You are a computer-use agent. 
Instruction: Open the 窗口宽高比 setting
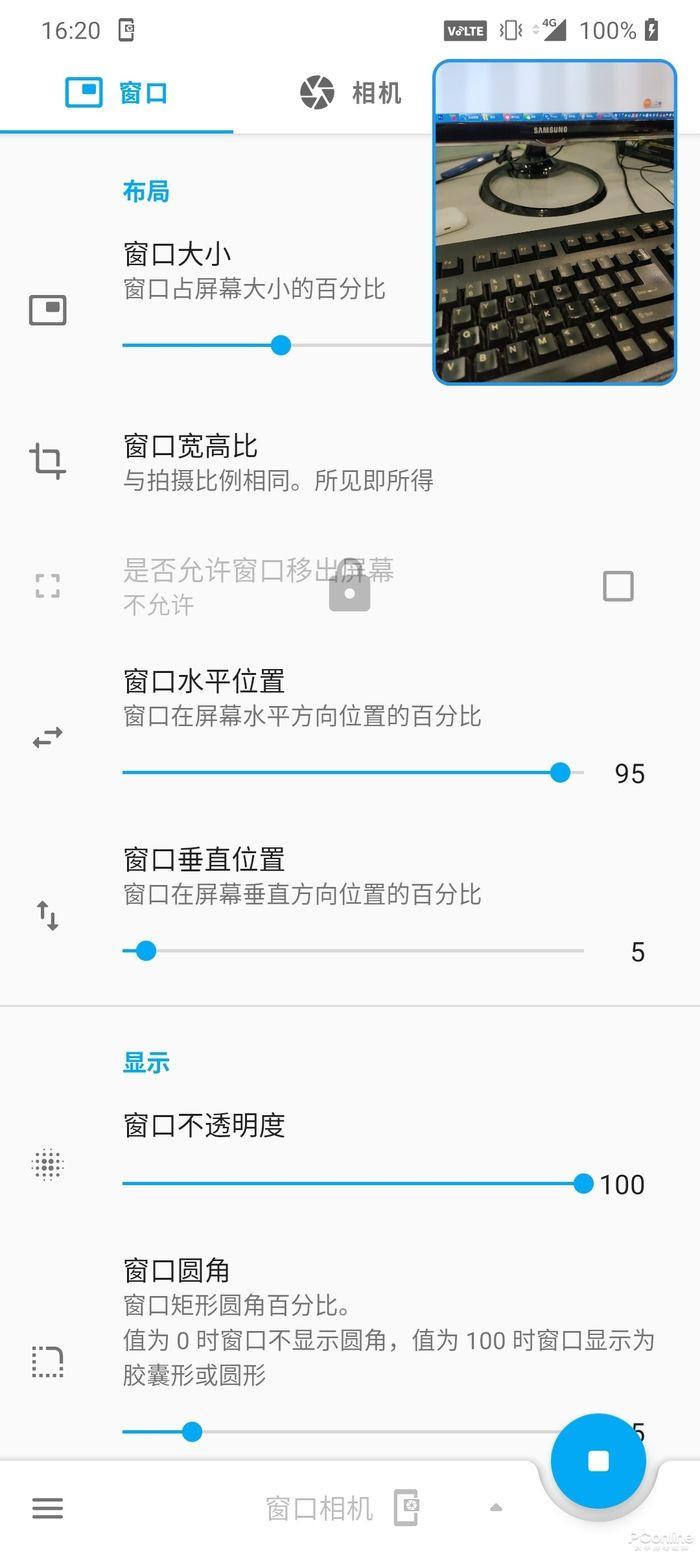350,462
